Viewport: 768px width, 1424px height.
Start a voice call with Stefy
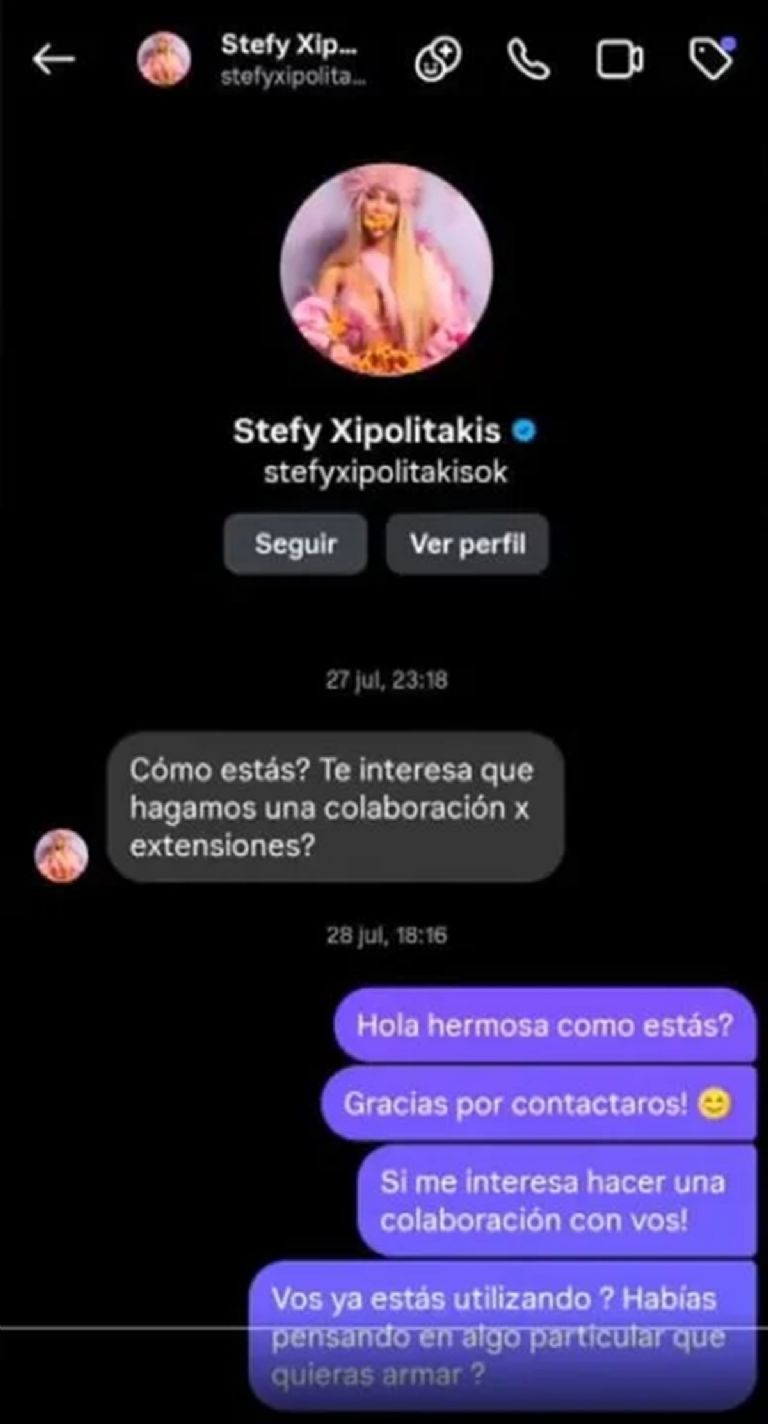click(528, 60)
